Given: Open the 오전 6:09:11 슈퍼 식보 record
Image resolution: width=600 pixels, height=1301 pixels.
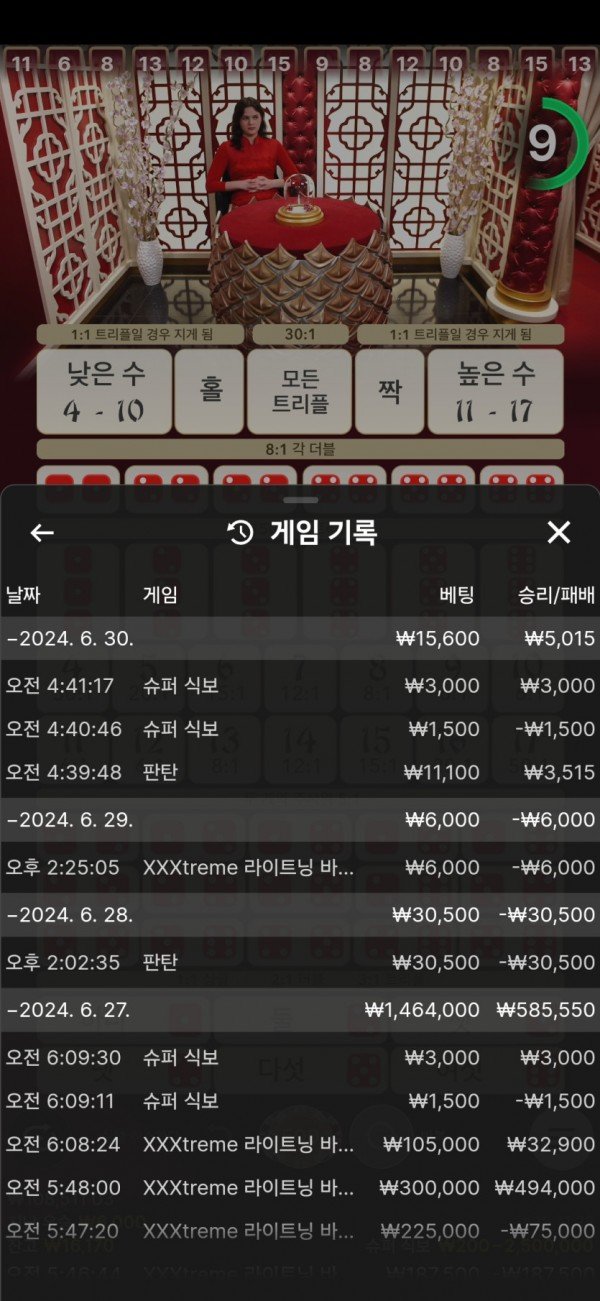Looking at the screenshot, I should pos(300,1101).
